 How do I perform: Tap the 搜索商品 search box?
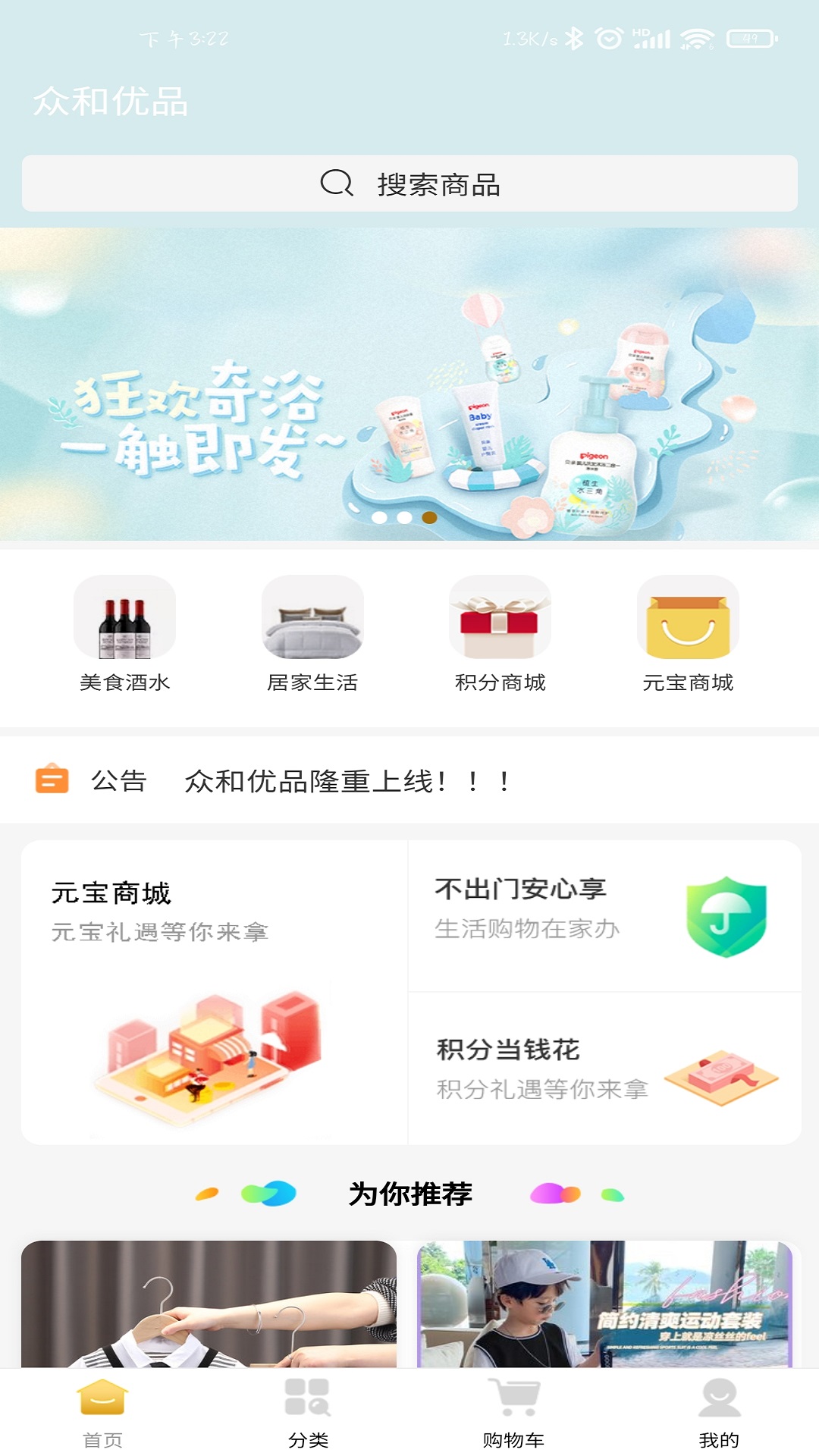pos(409,184)
